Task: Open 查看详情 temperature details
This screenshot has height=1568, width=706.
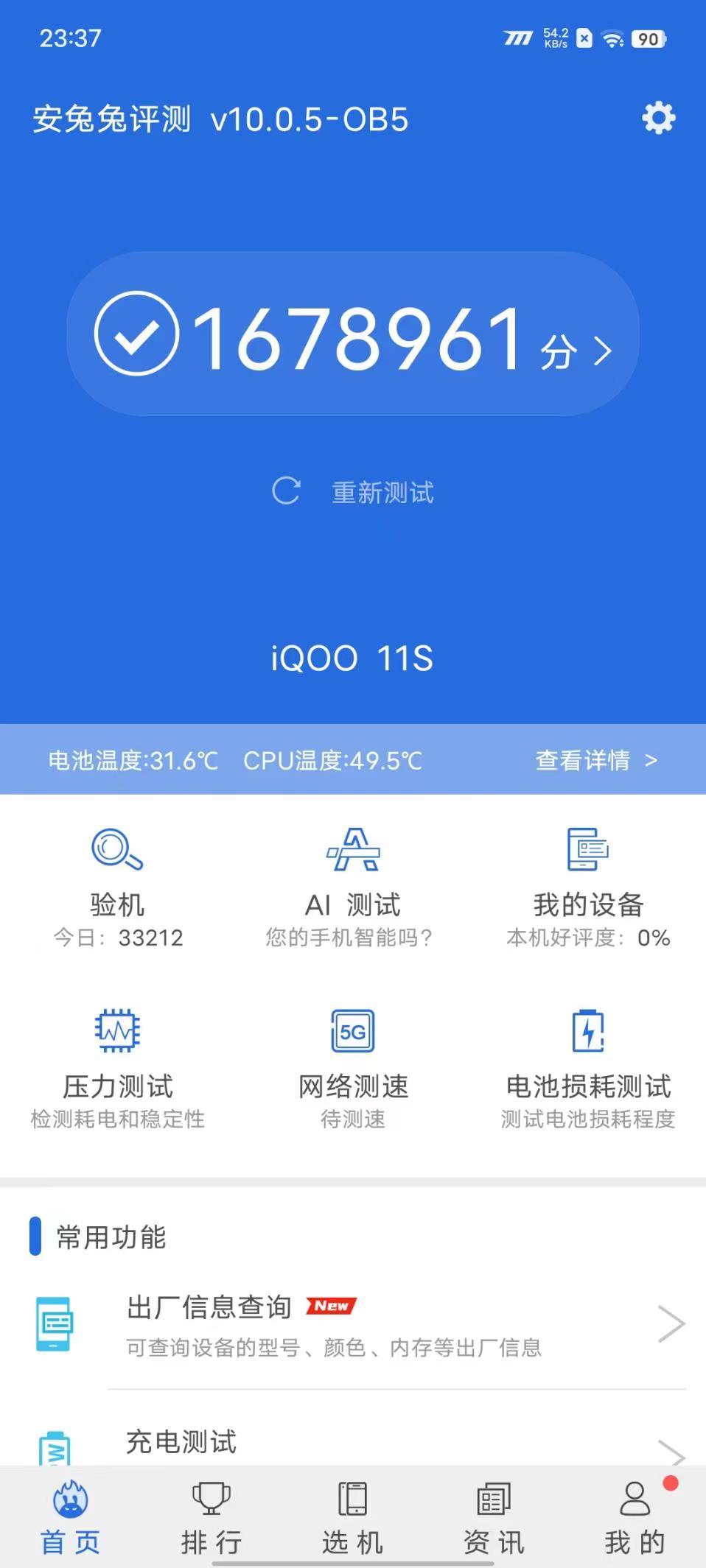Action: coord(596,760)
